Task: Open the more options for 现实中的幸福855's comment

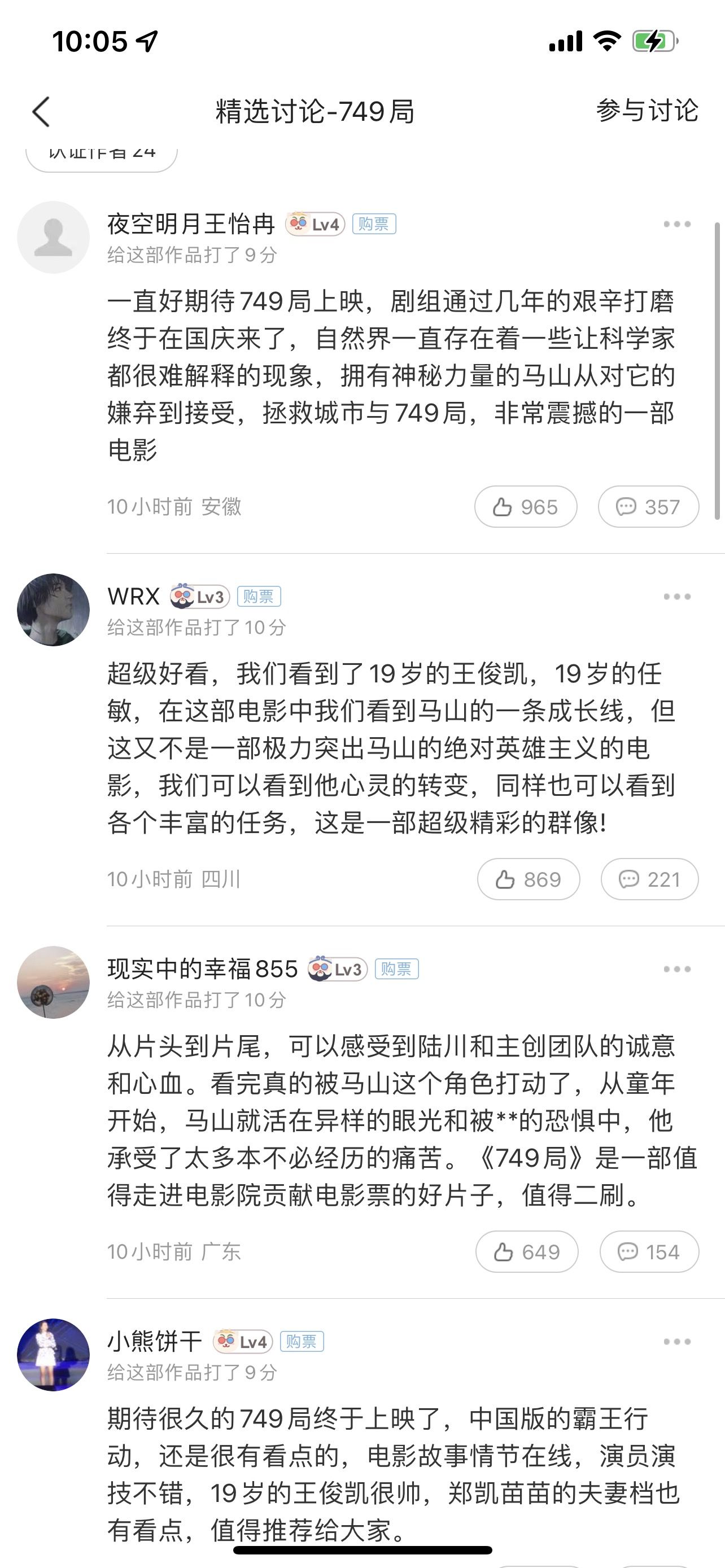Action: pos(677,969)
